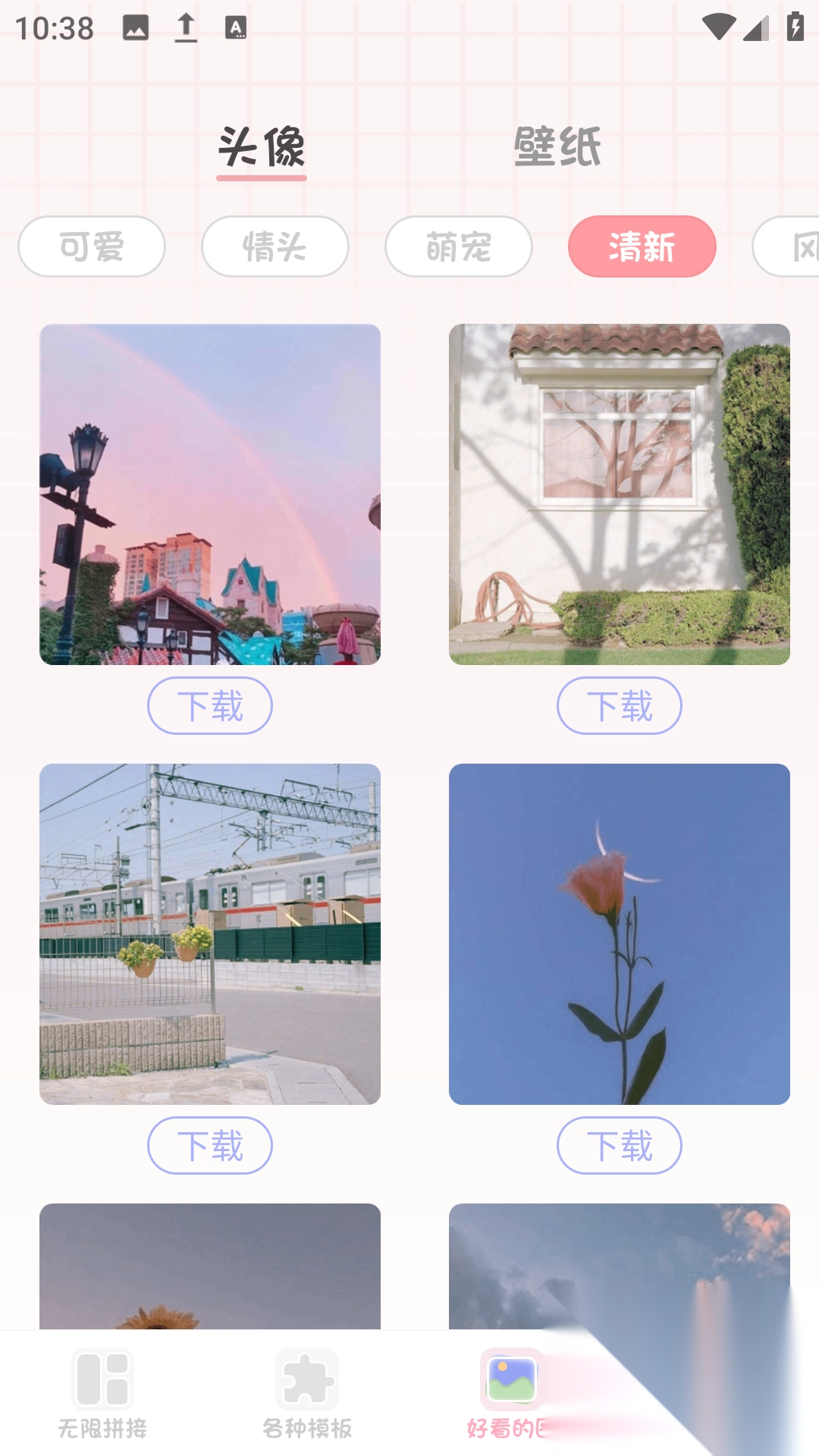
Task: Choose the 情头 category chip
Action: point(275,247)
